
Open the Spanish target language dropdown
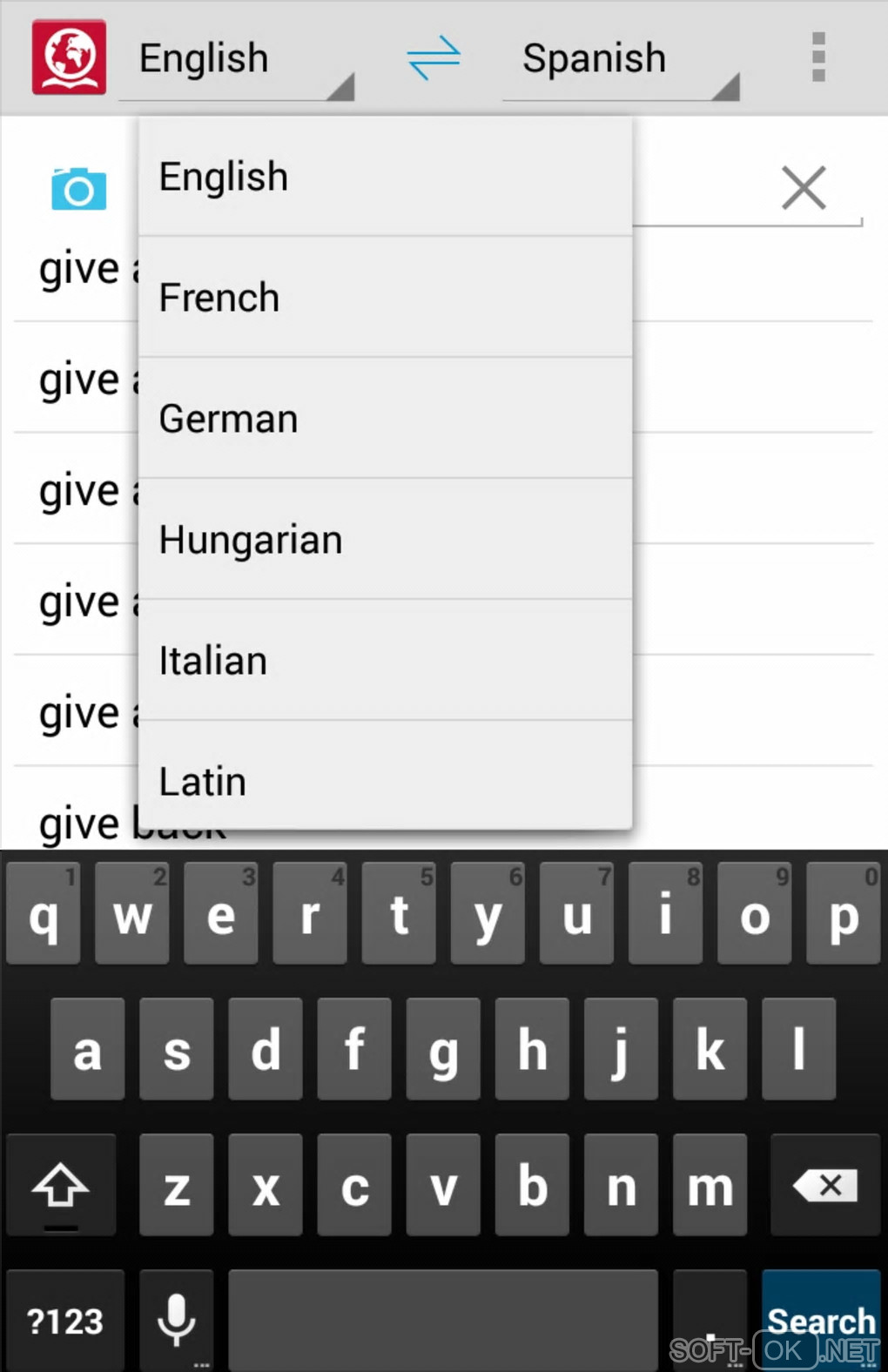click(x=620, y=60)
